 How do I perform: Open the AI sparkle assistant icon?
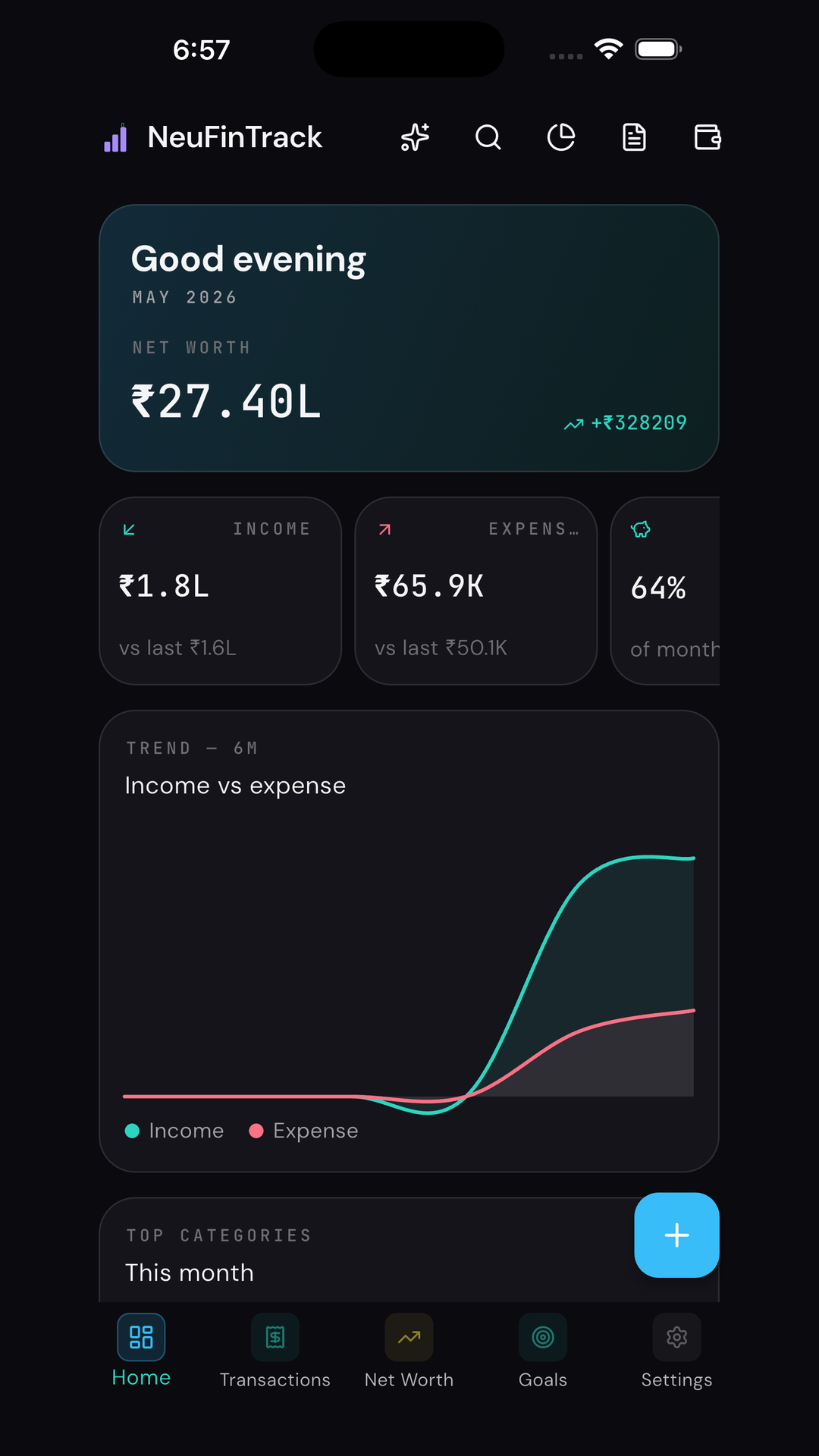(x=415, y=137)
